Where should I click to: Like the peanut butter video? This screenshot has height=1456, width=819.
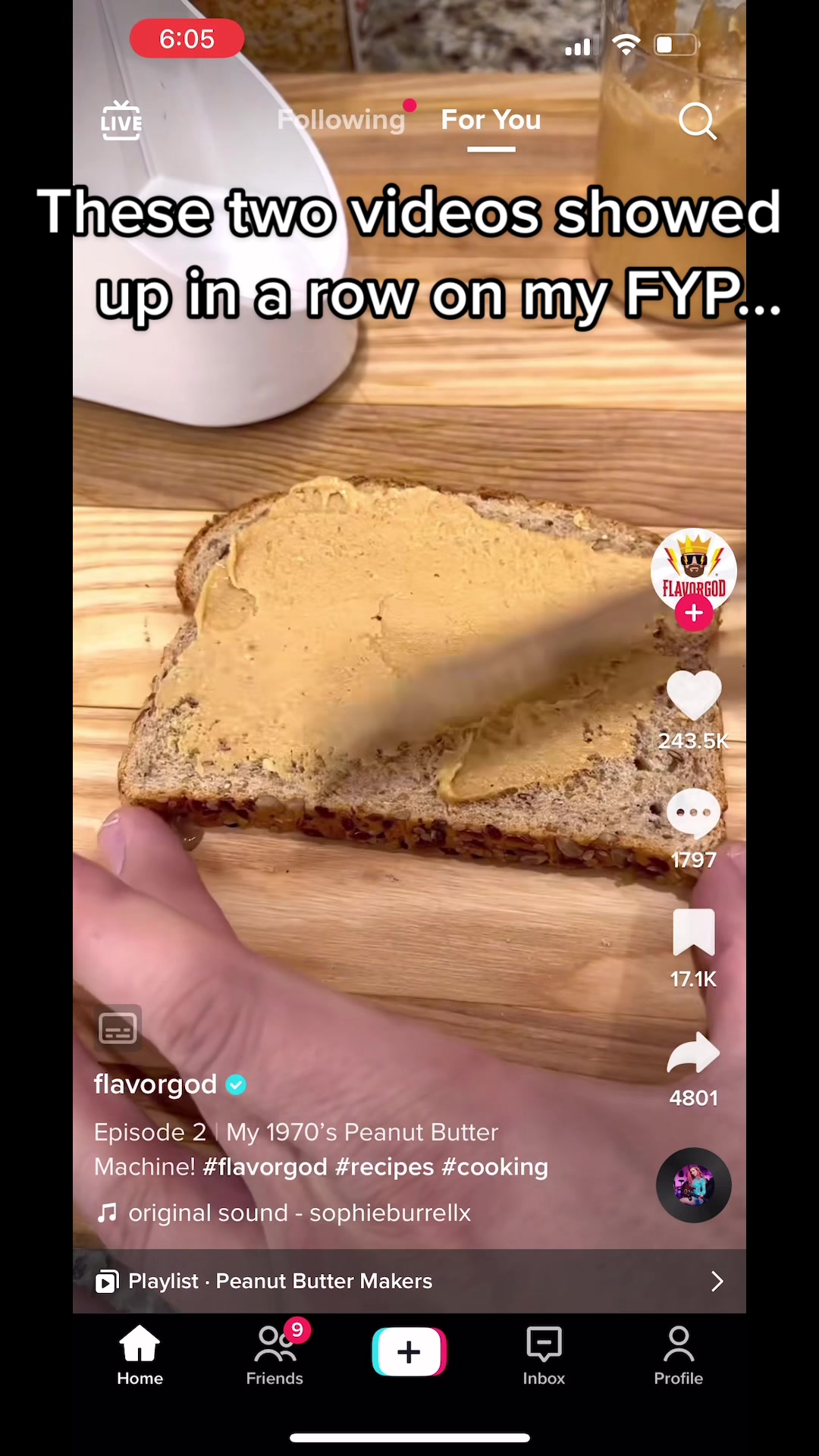click(x=693, y=695)
